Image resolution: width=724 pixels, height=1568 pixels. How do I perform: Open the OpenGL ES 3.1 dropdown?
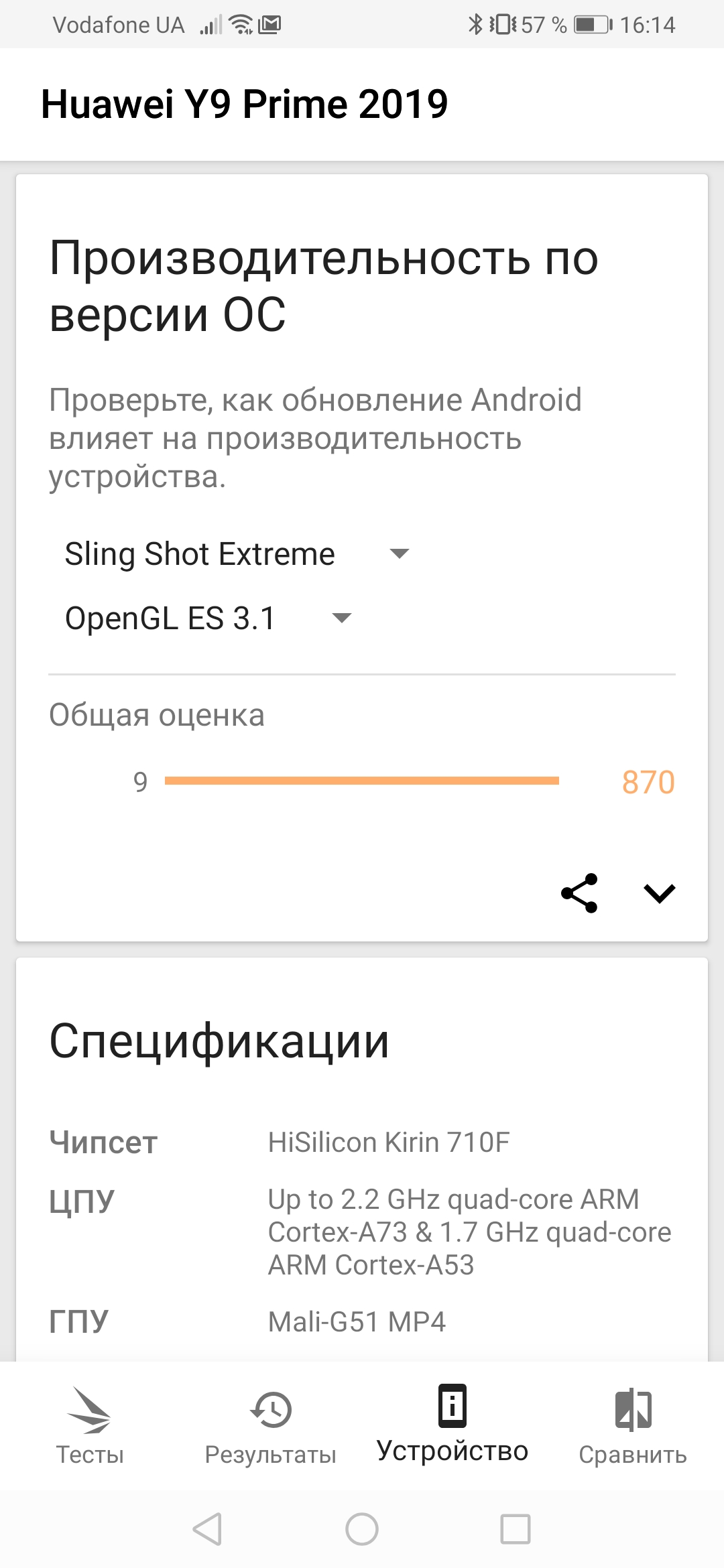pos(208,618)
